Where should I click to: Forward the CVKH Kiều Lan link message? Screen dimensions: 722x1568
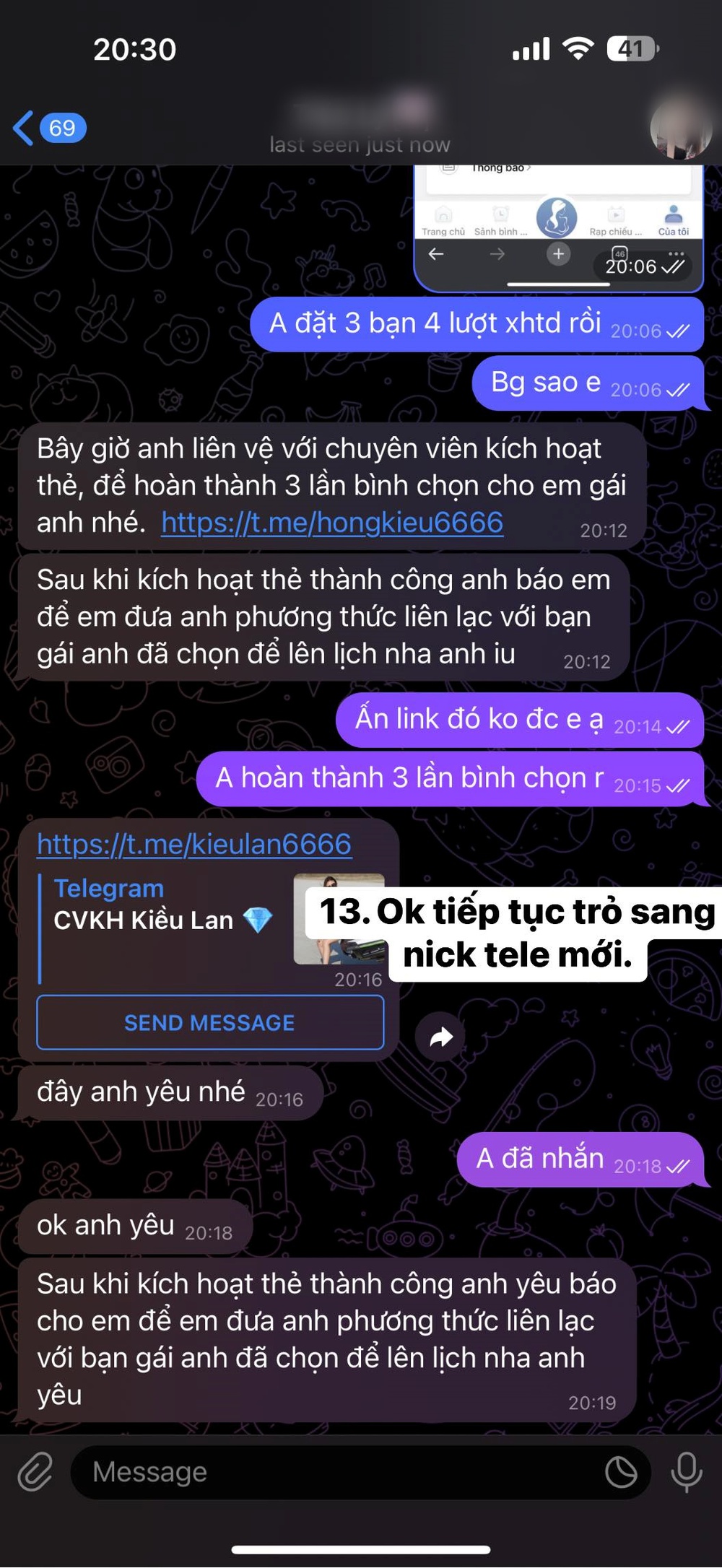tap(440, 1037)
